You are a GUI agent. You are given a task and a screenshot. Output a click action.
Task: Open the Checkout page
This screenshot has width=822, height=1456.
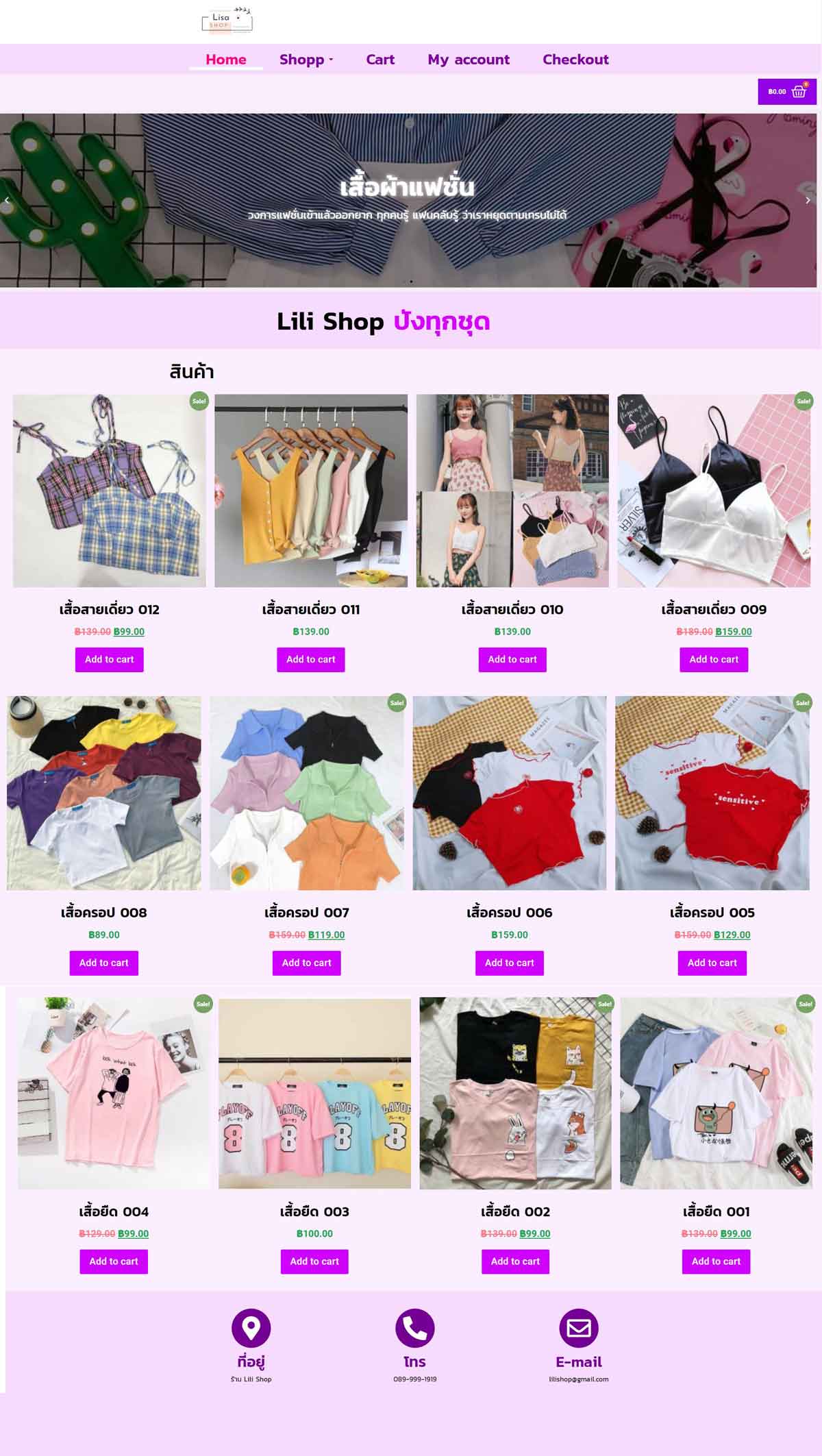(x=575, y=60)
